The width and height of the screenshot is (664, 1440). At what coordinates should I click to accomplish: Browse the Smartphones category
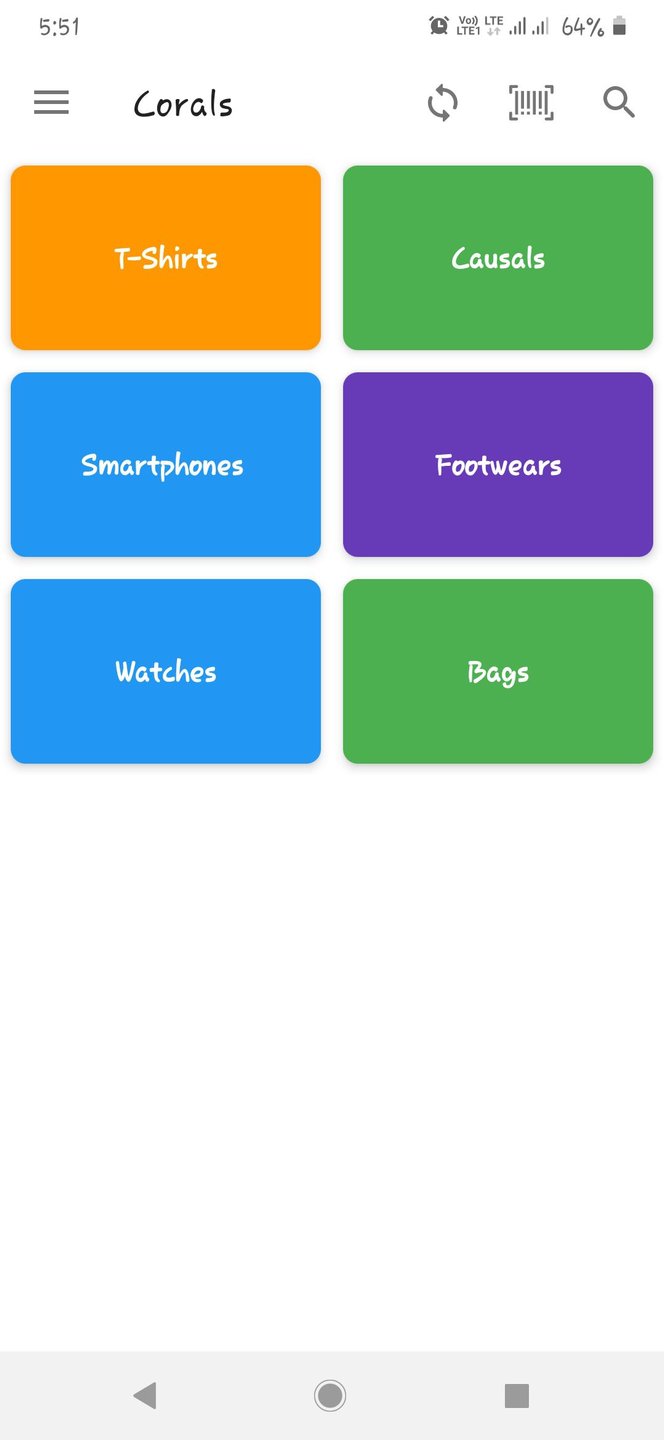tap(166, 465)
